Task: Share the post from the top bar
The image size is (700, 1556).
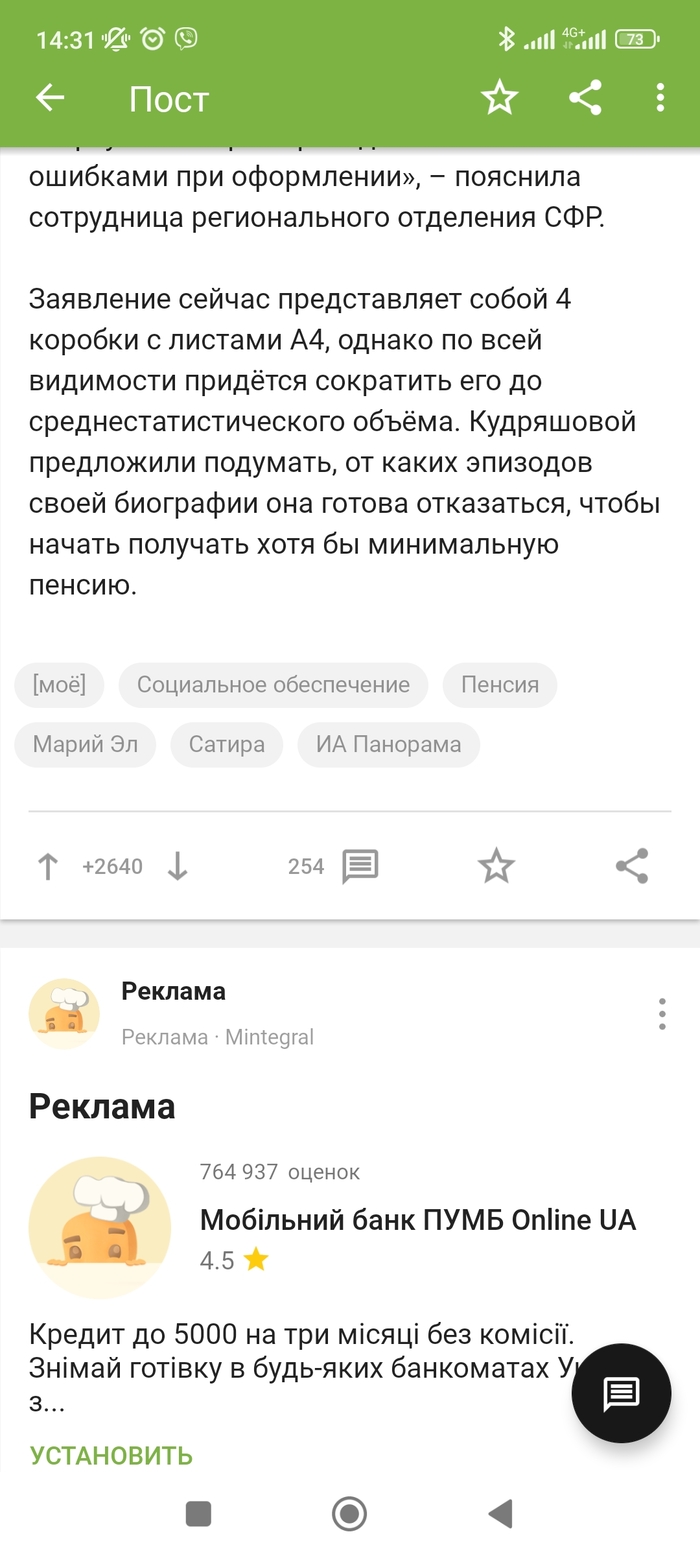Action: tap(585, 98)
